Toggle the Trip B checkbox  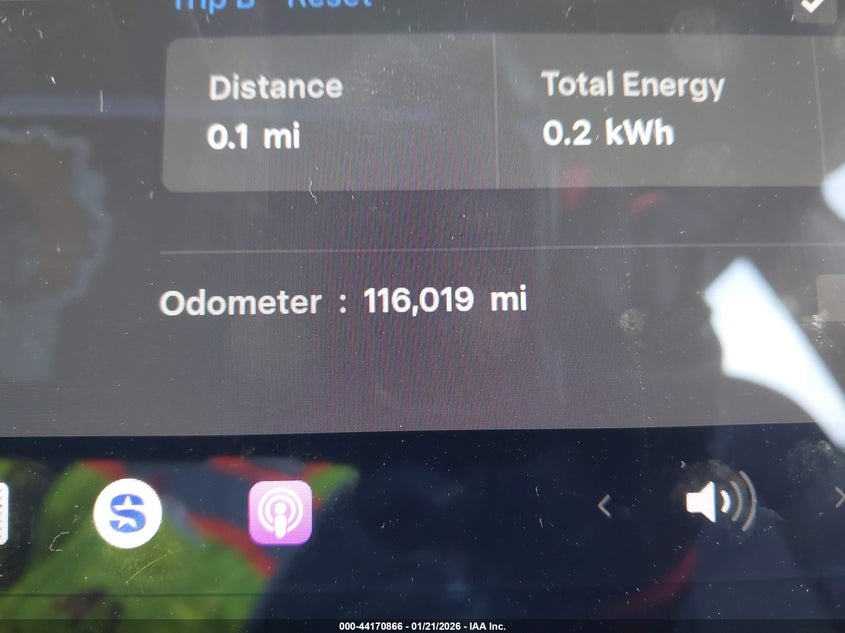(x=815, y=5)
